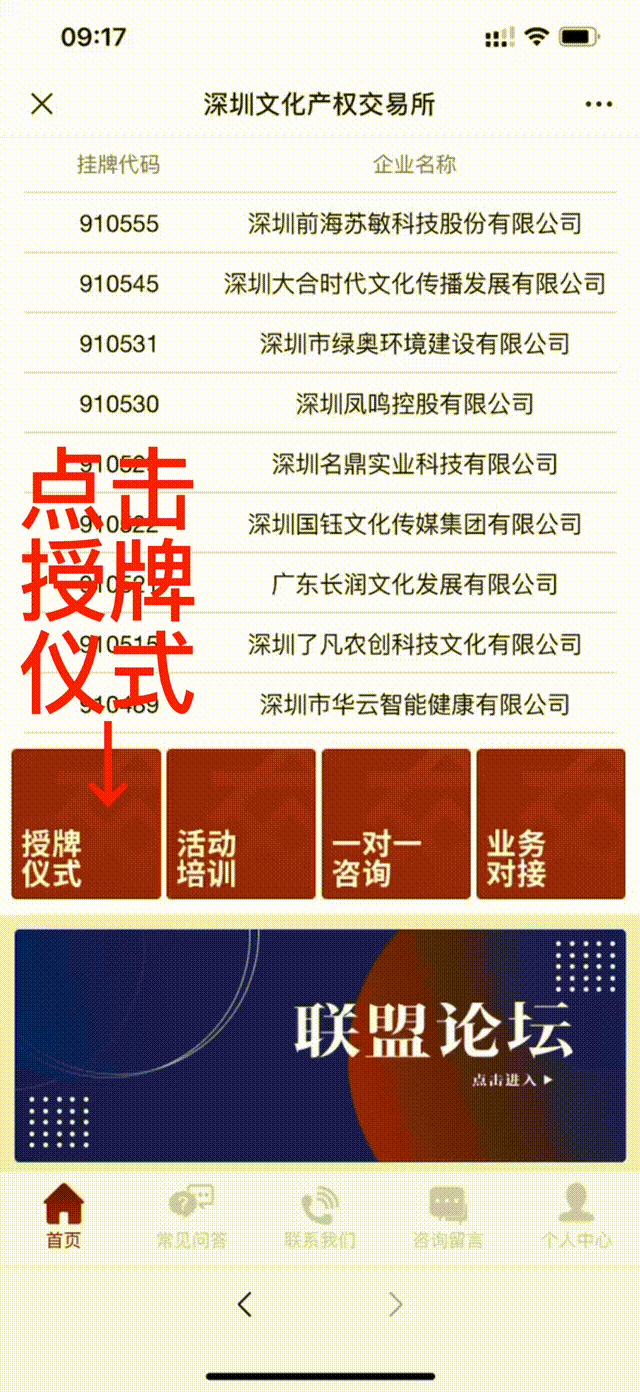Select the 一对一咨询 tile

click(396, 825)
